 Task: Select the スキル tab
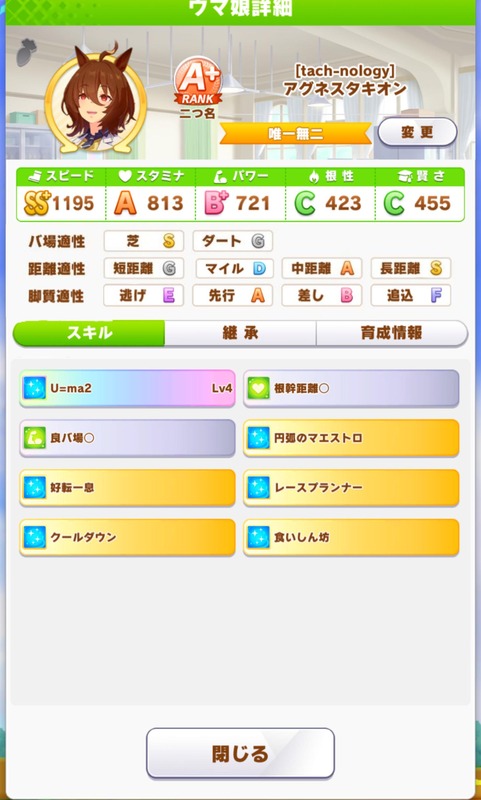(89, 333)
